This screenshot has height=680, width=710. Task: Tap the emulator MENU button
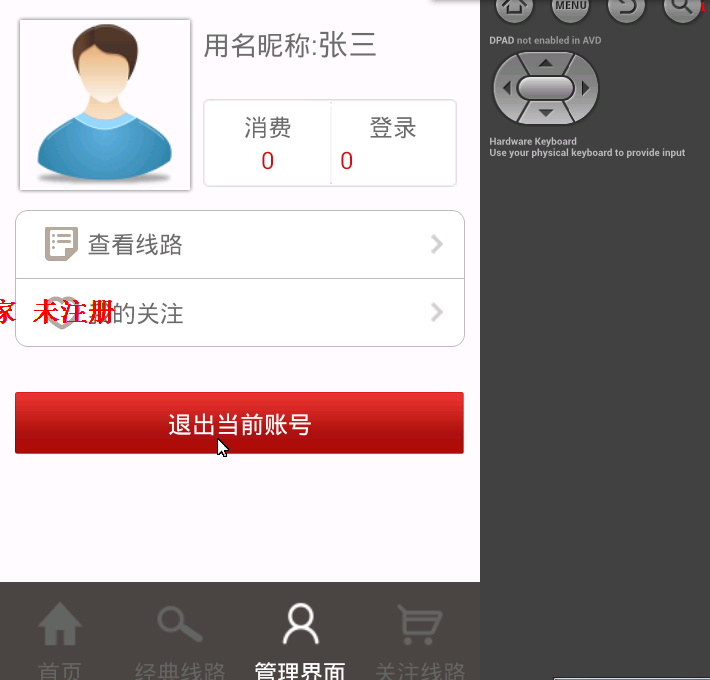coord(570,6)
